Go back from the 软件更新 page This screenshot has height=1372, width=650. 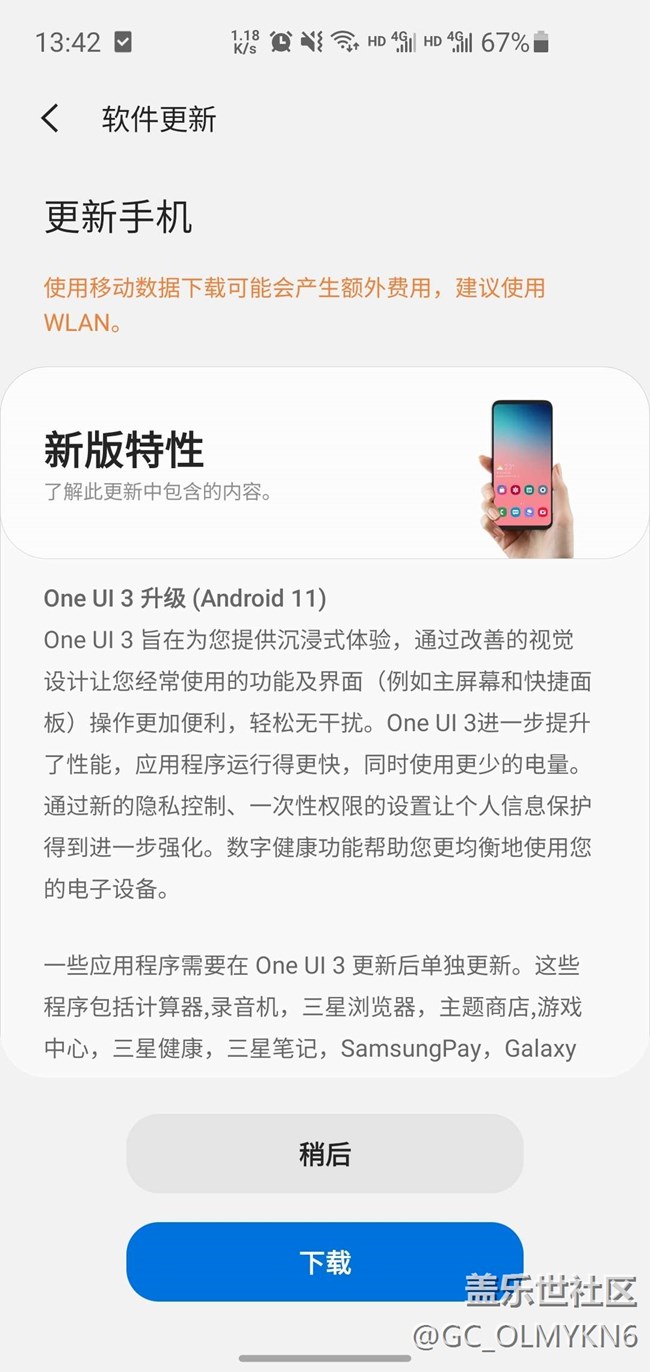coord(50,119)
